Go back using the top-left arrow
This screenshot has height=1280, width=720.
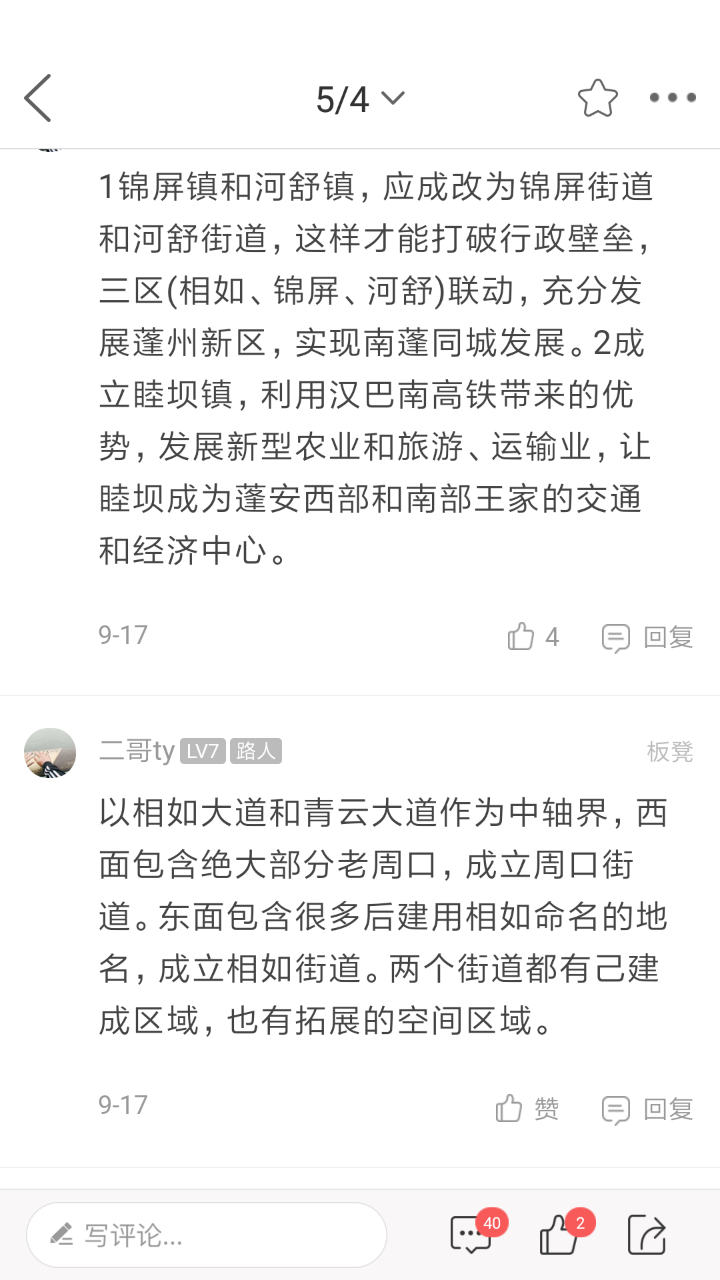coord(38,98)
